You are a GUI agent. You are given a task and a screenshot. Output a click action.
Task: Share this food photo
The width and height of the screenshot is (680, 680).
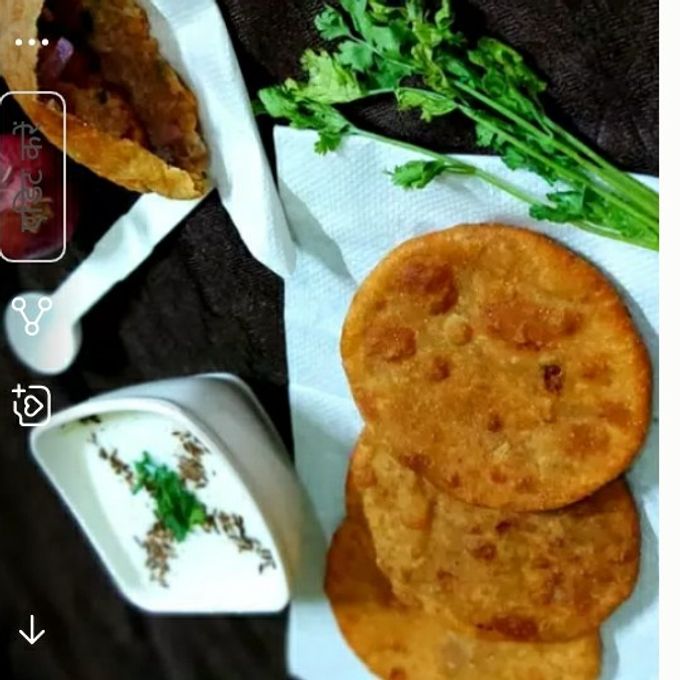(32, 315)
